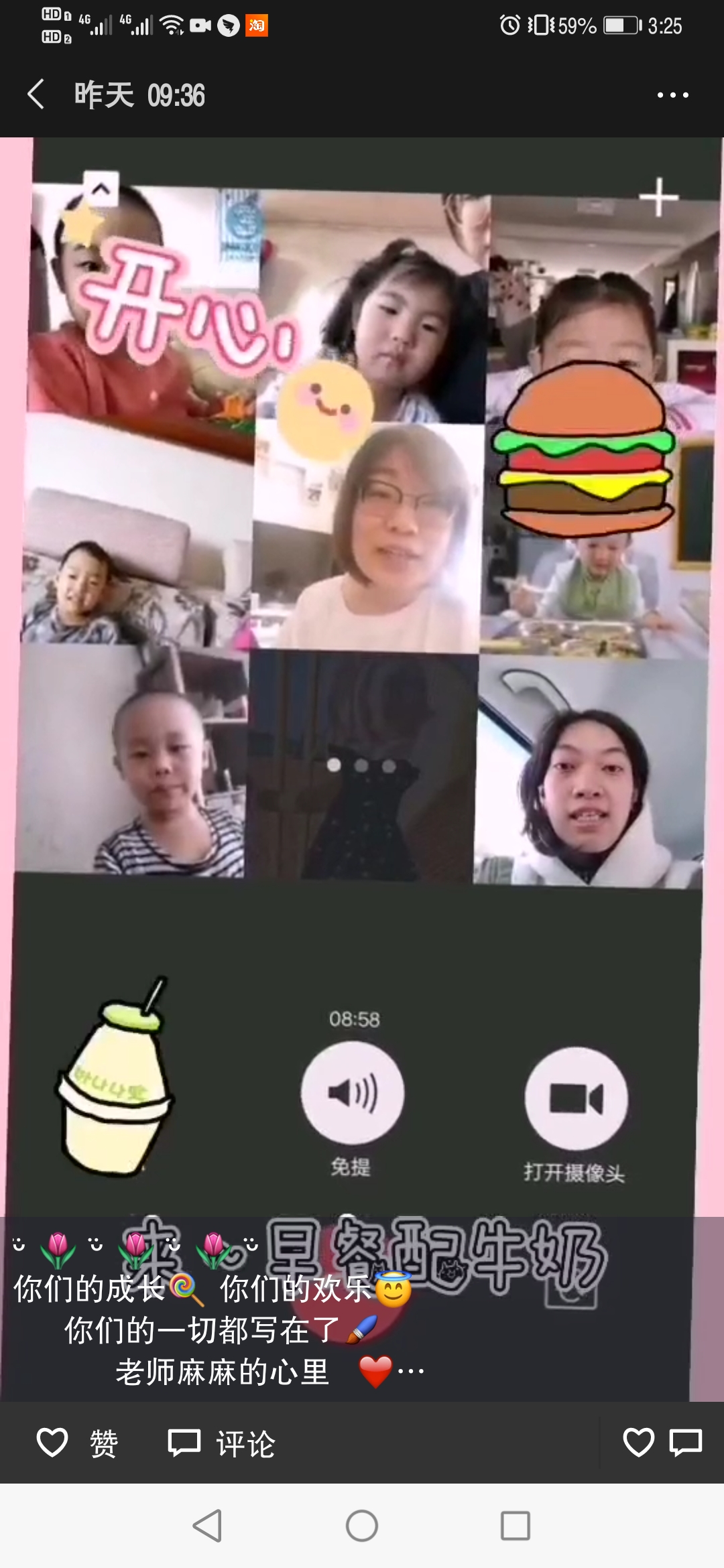
Task: Write a comment via 评论
Action: pos(221,1443)
